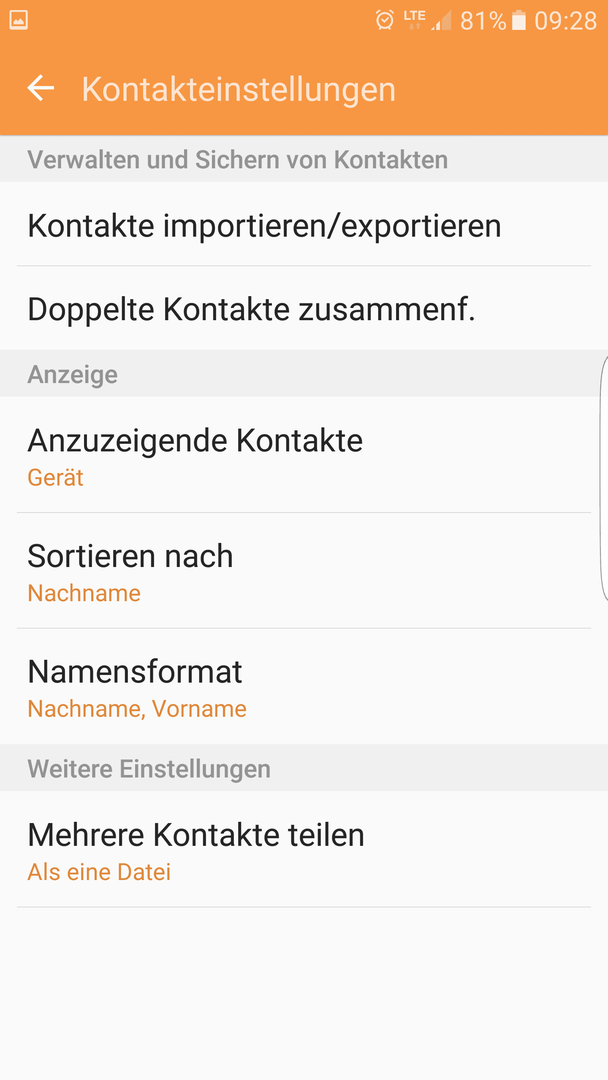Select the Namensformat setting
Viewport: 608px width, 1080px height.
pos(304,686)
